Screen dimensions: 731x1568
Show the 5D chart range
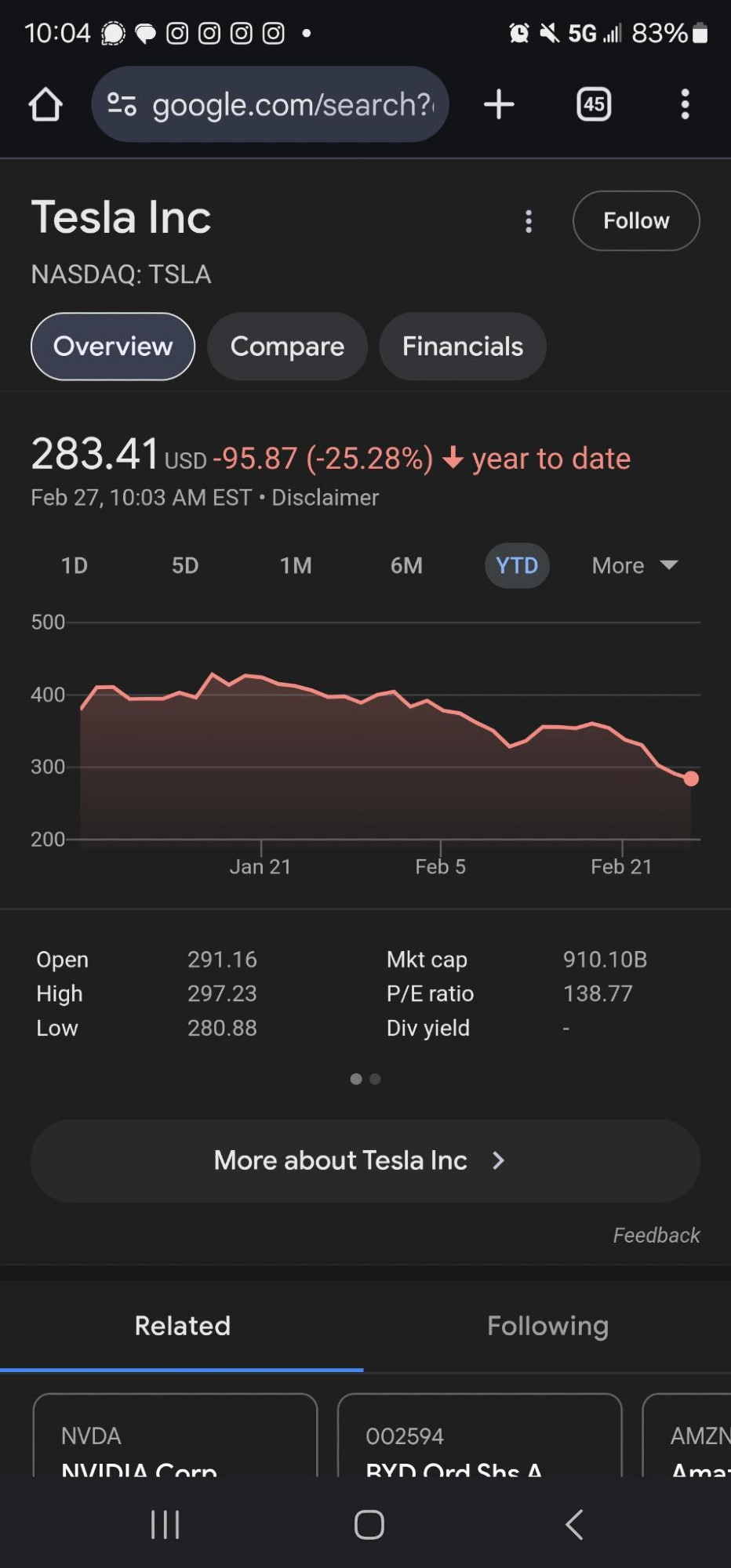[x=185, y=565]
